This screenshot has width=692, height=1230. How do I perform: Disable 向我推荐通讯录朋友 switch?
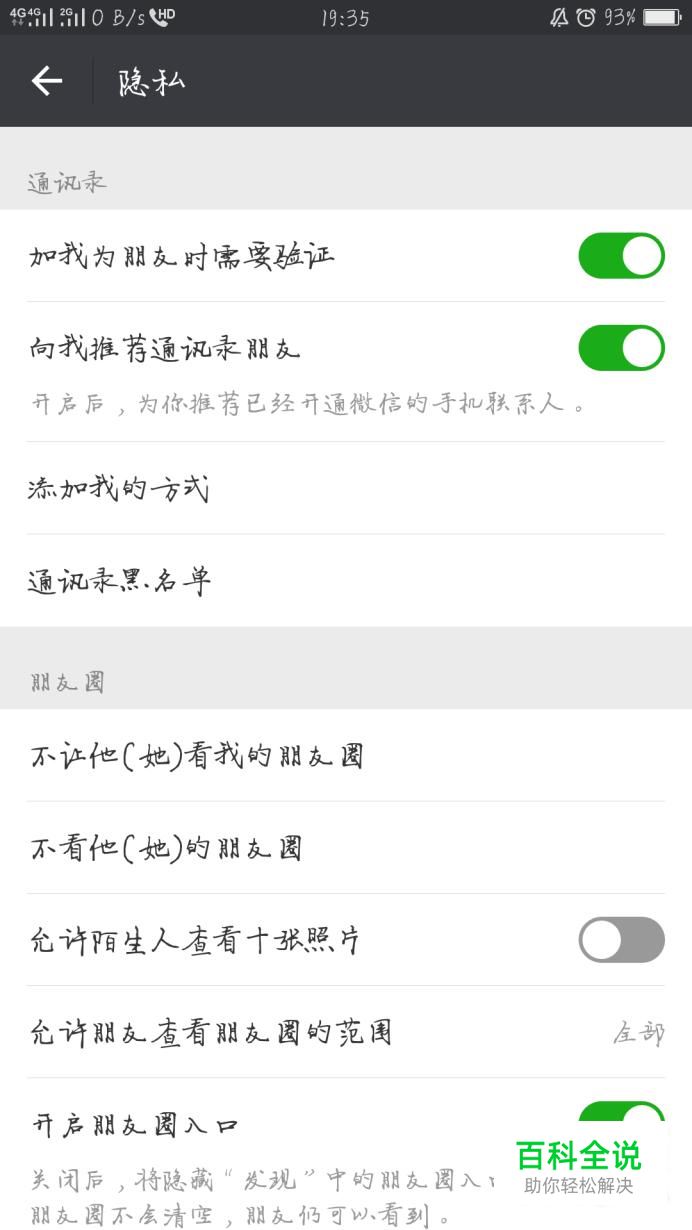pyautogui.click(x=621, y=348)
